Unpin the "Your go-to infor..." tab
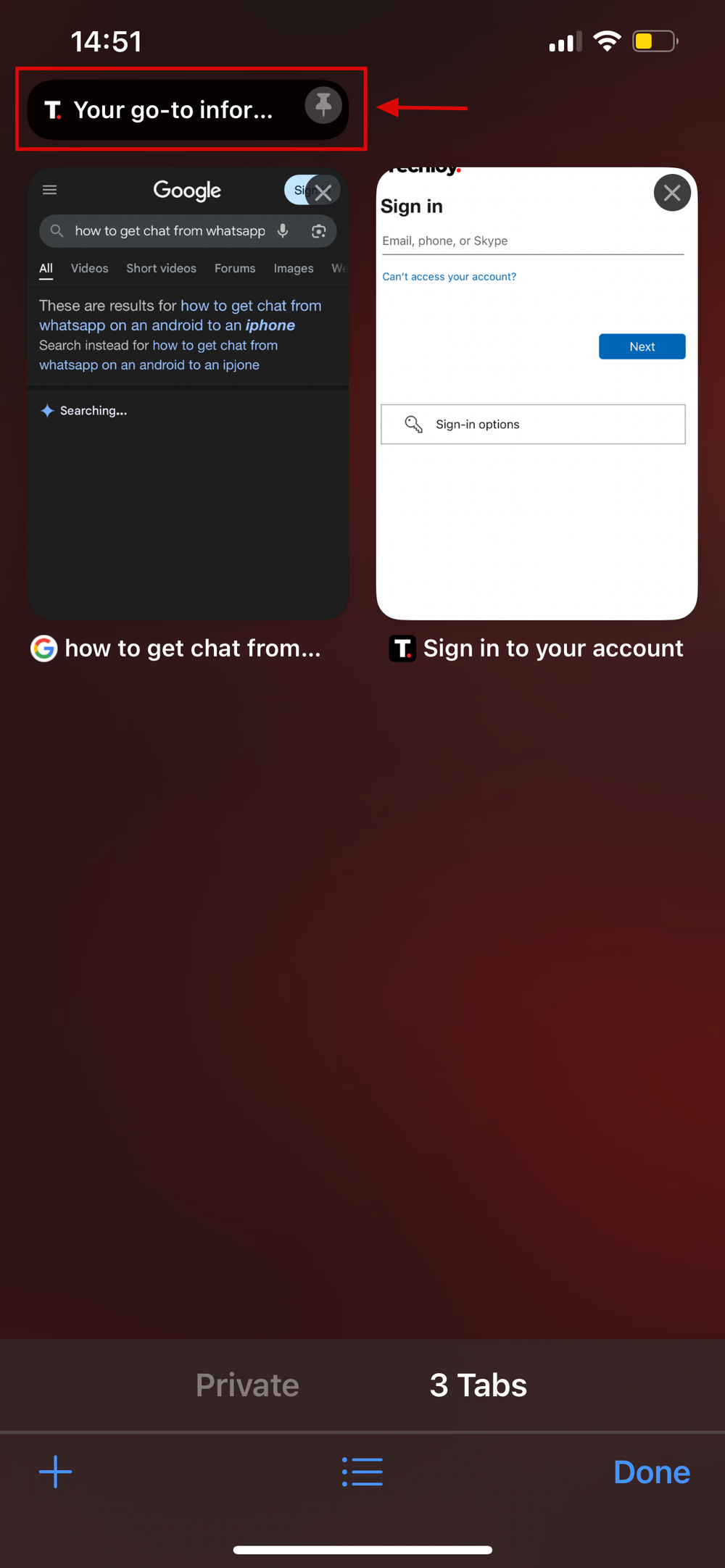The height and width of the screenshot is (1568, 725). pos(323,106)
